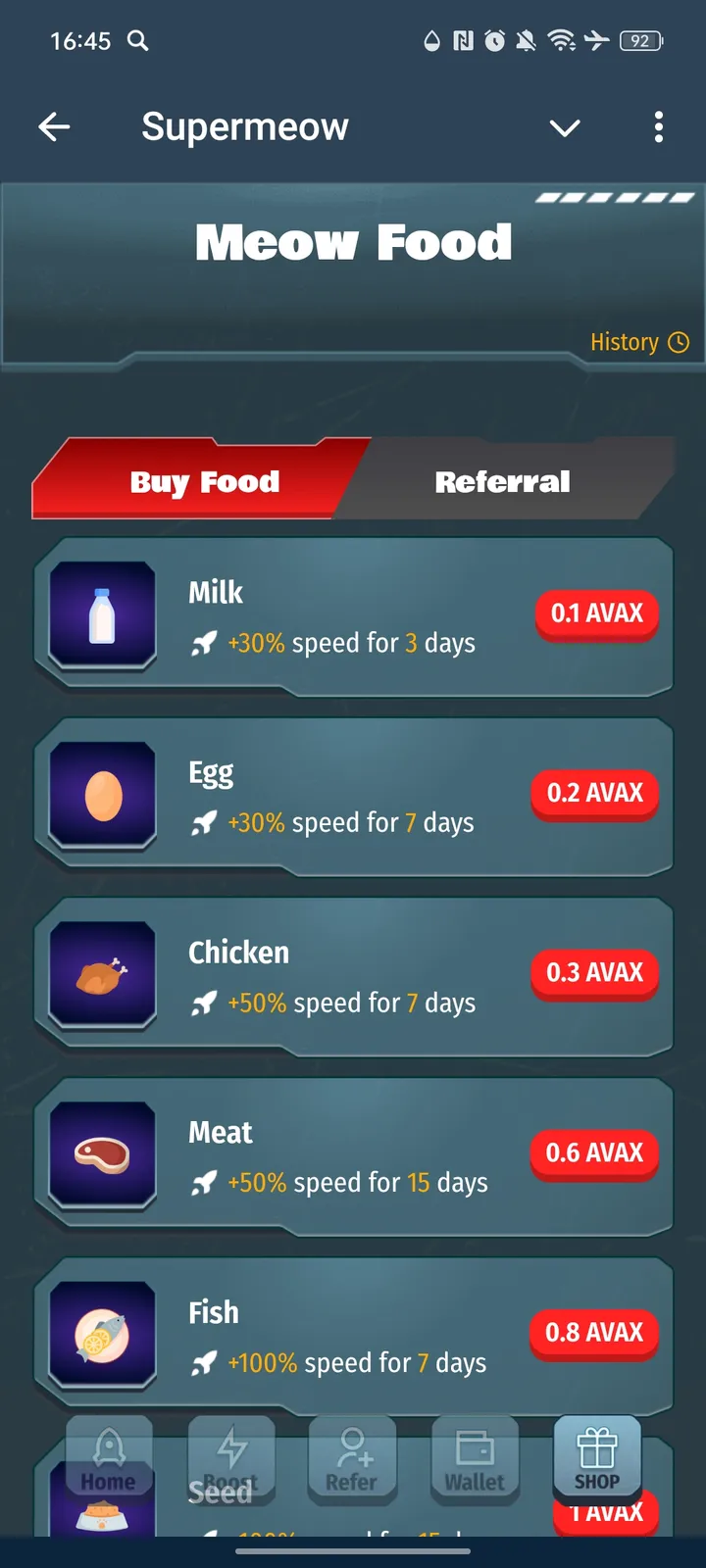Viewport: 706px width, 1568px height.
Task: Purchase Egg for 0.2 AVAX
Action: tap(595, 793)
